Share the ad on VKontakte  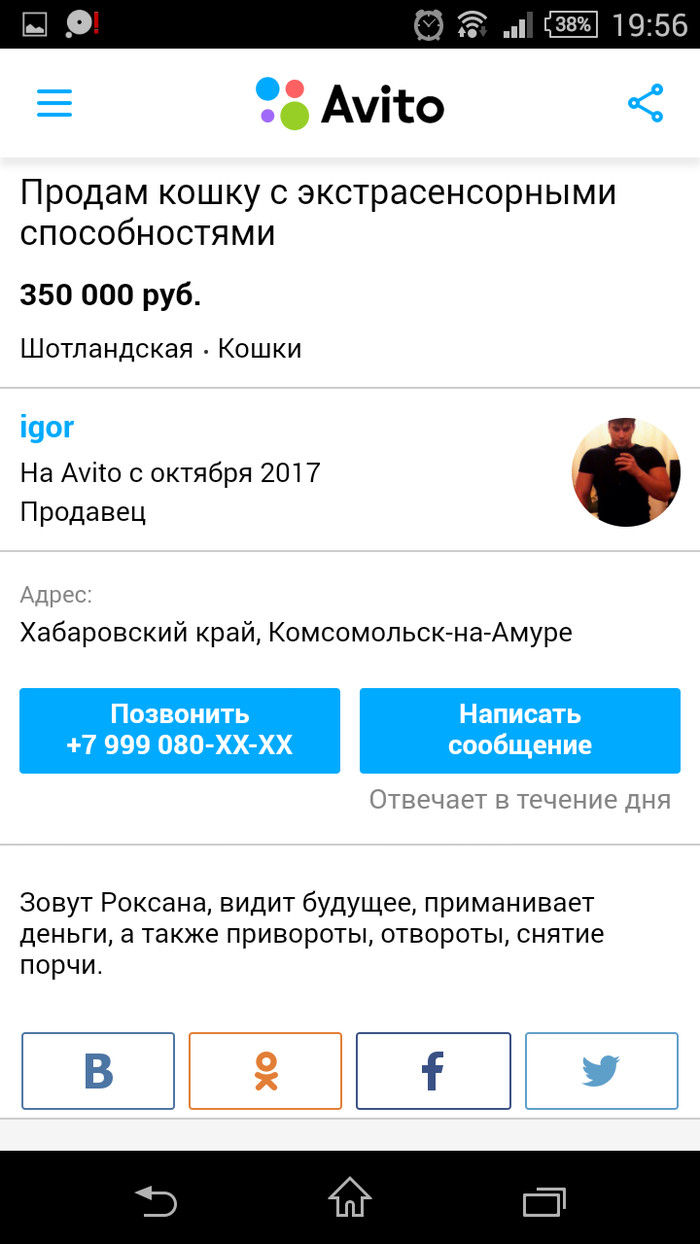pos(98,1071)
